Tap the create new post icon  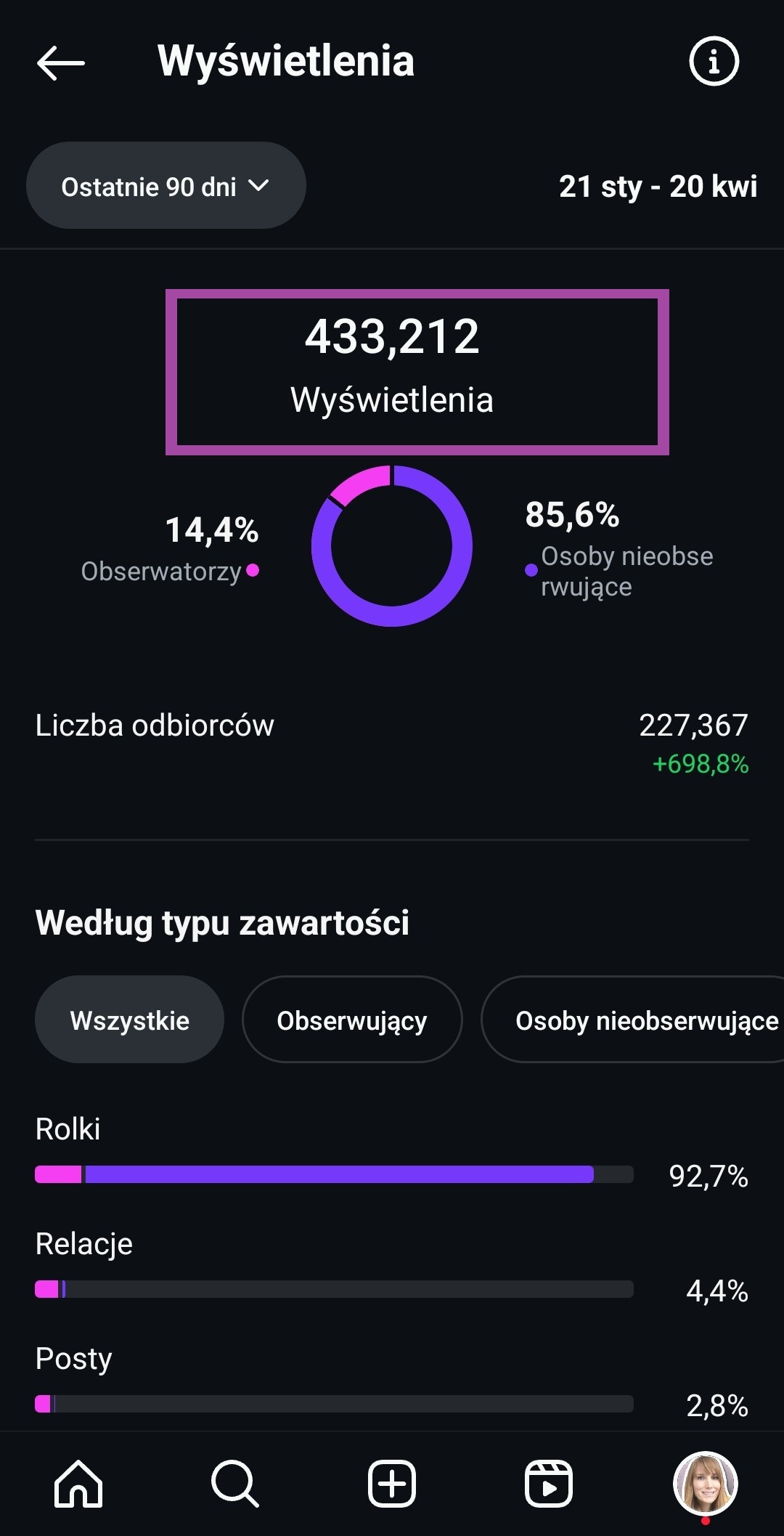pyautogui.click(x=391, y=1485)
